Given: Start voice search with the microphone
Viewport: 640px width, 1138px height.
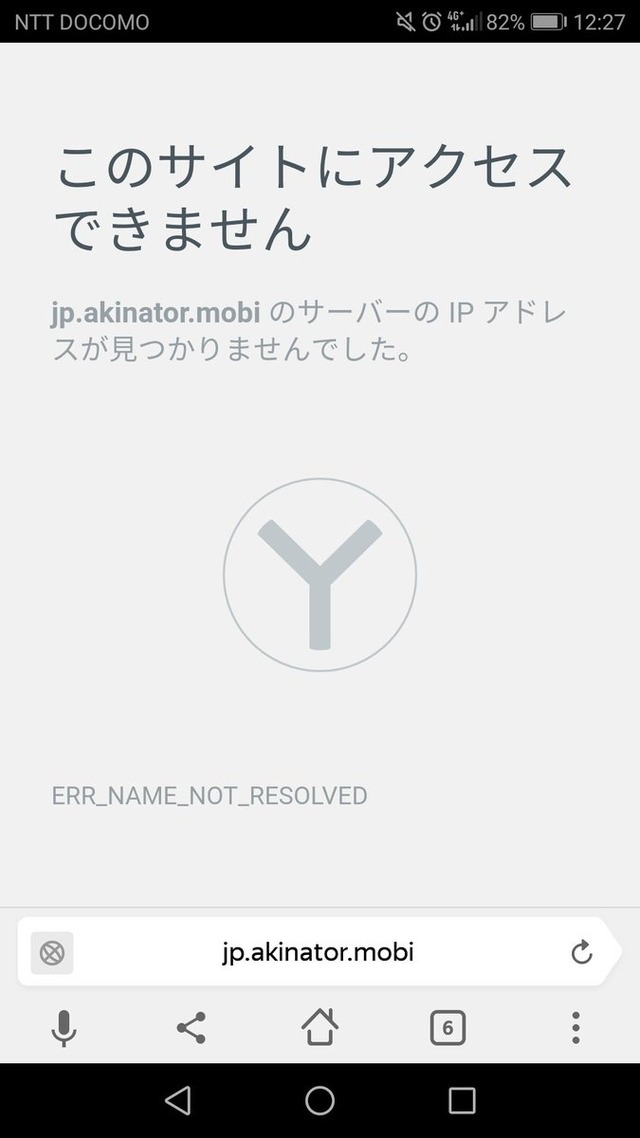Looking at the screenshot, I should click(63, 1027).
